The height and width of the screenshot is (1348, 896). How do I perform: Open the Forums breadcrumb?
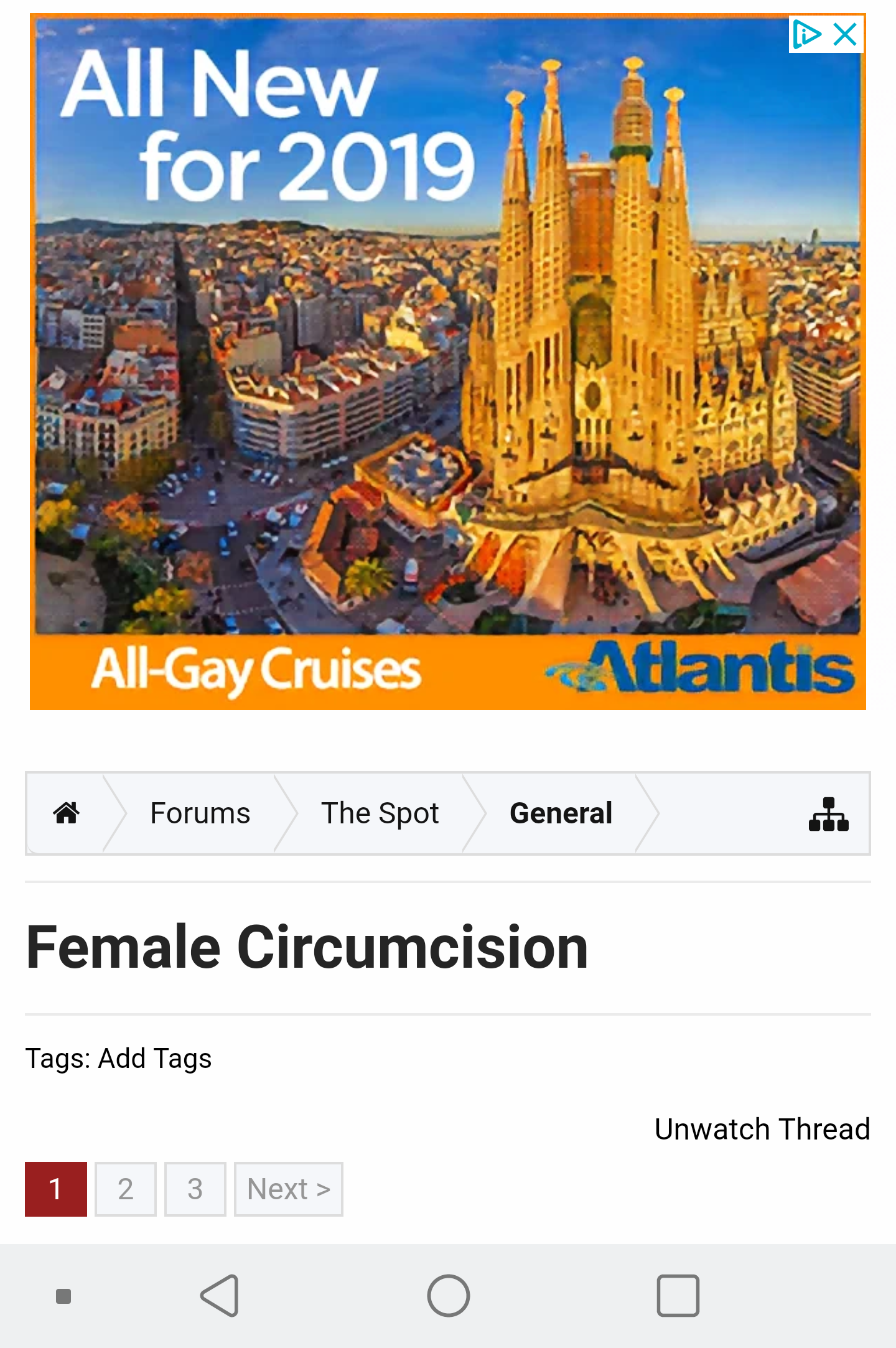click(x=200, y=813)
